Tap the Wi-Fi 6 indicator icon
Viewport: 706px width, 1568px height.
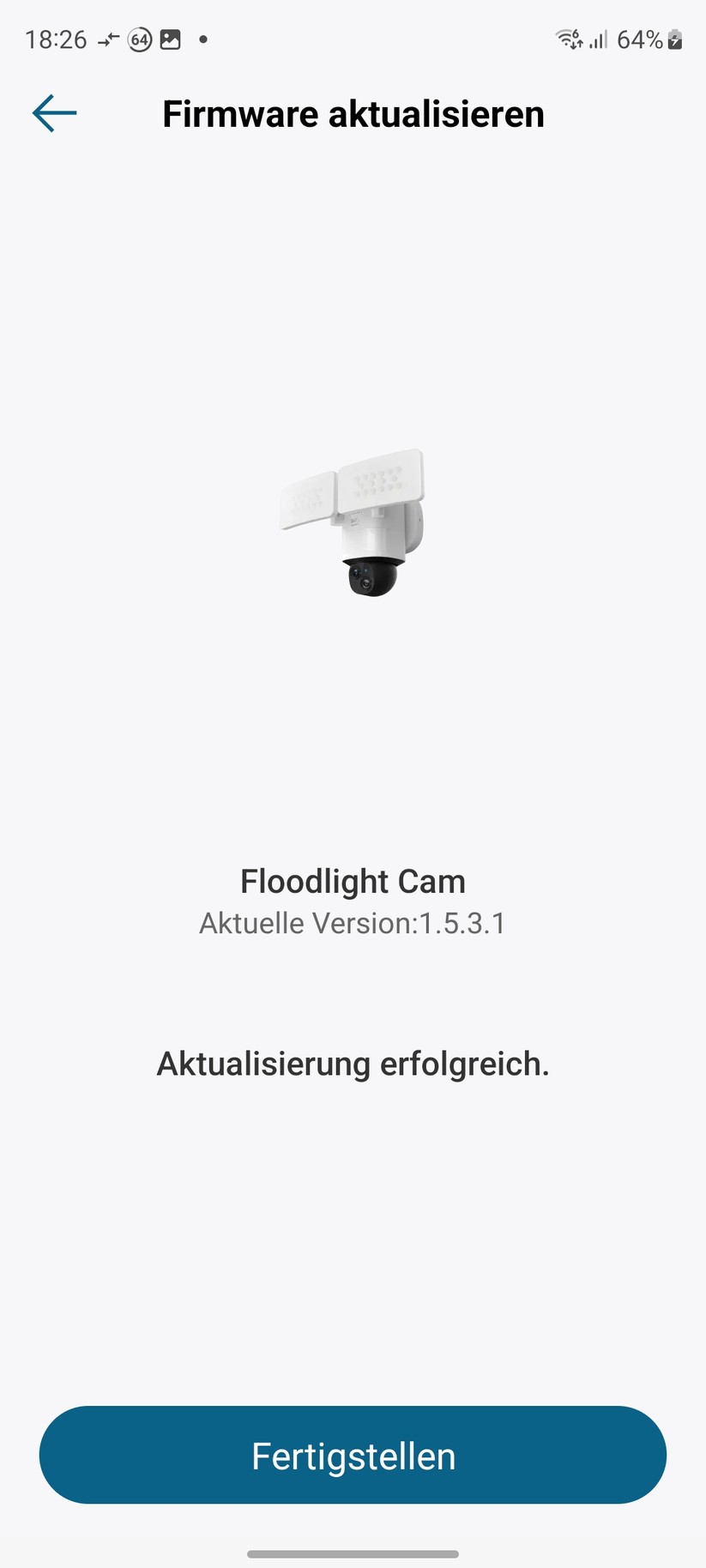[567, 39]
